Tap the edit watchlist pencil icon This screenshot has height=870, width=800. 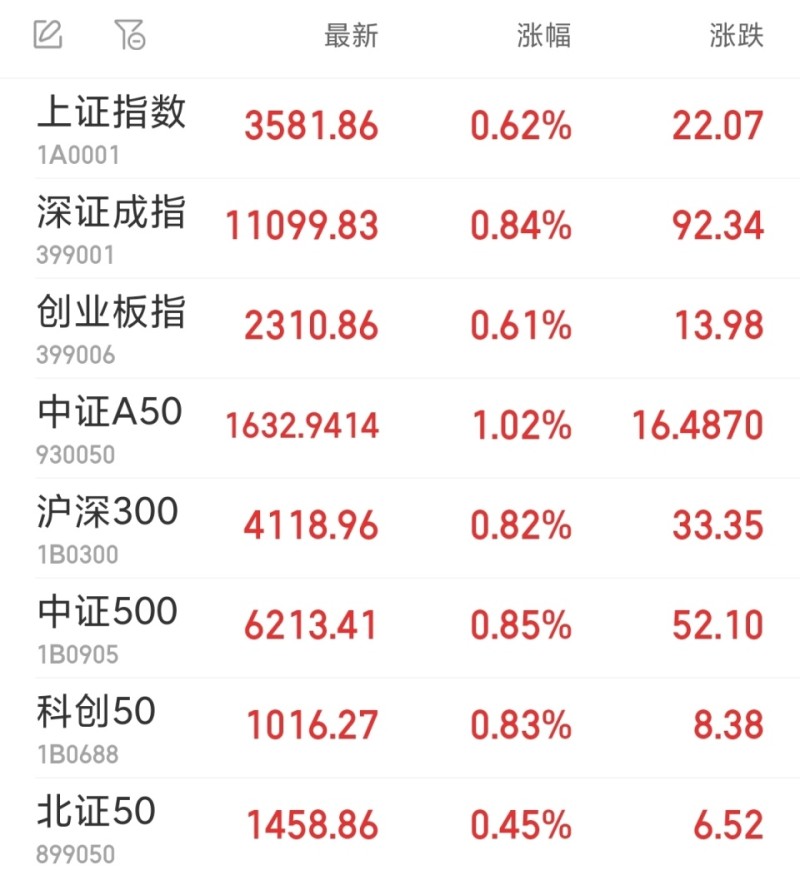click(48, 35)
